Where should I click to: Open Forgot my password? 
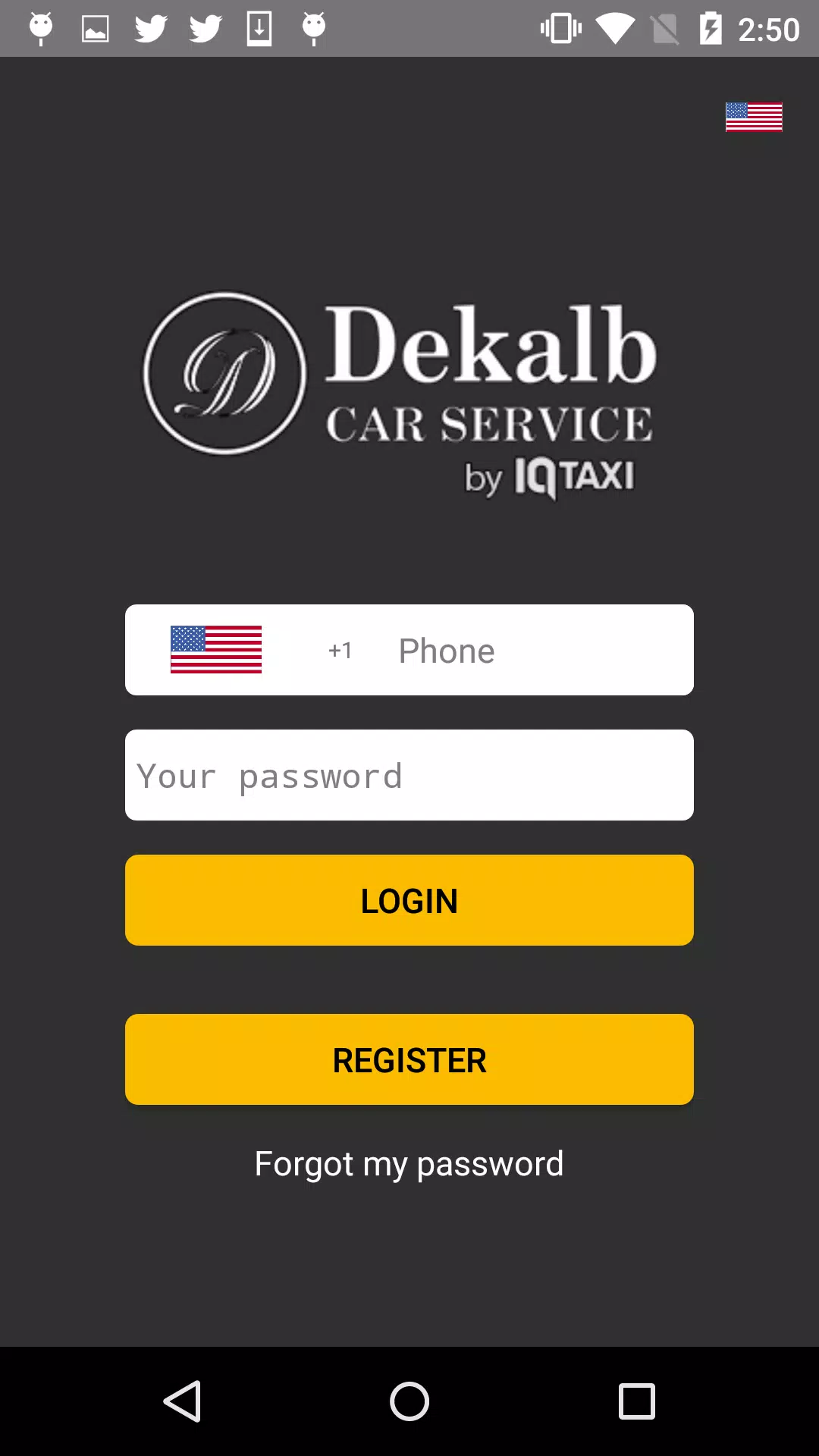(409, 1163)
